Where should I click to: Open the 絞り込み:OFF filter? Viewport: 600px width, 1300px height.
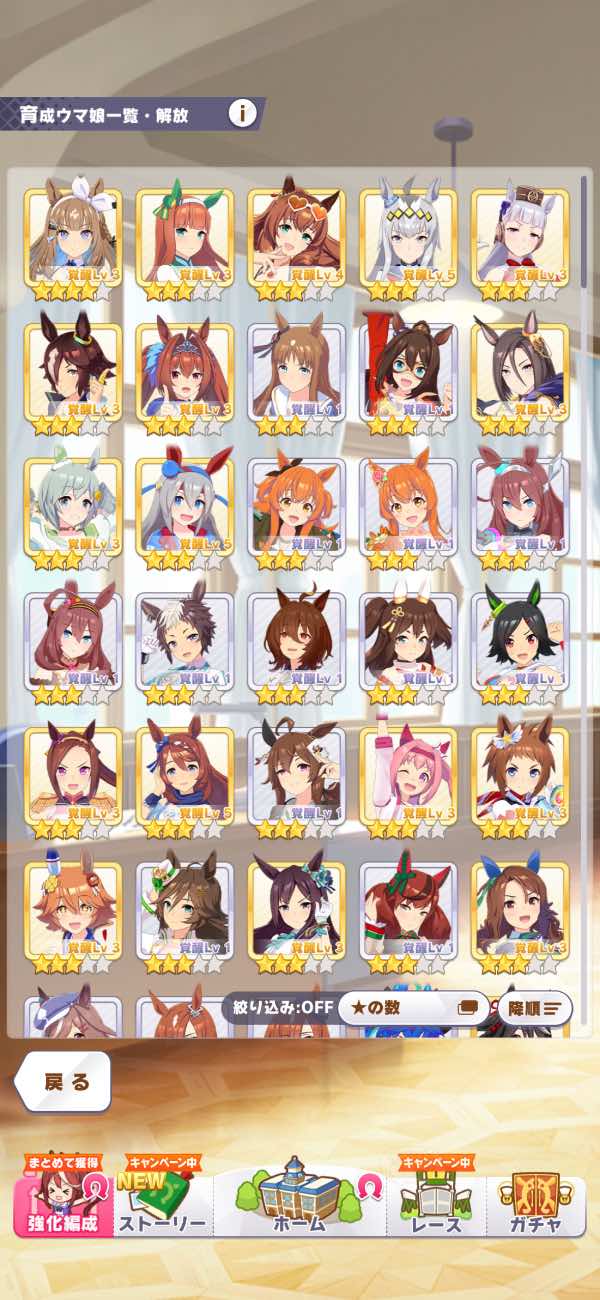278,1008
